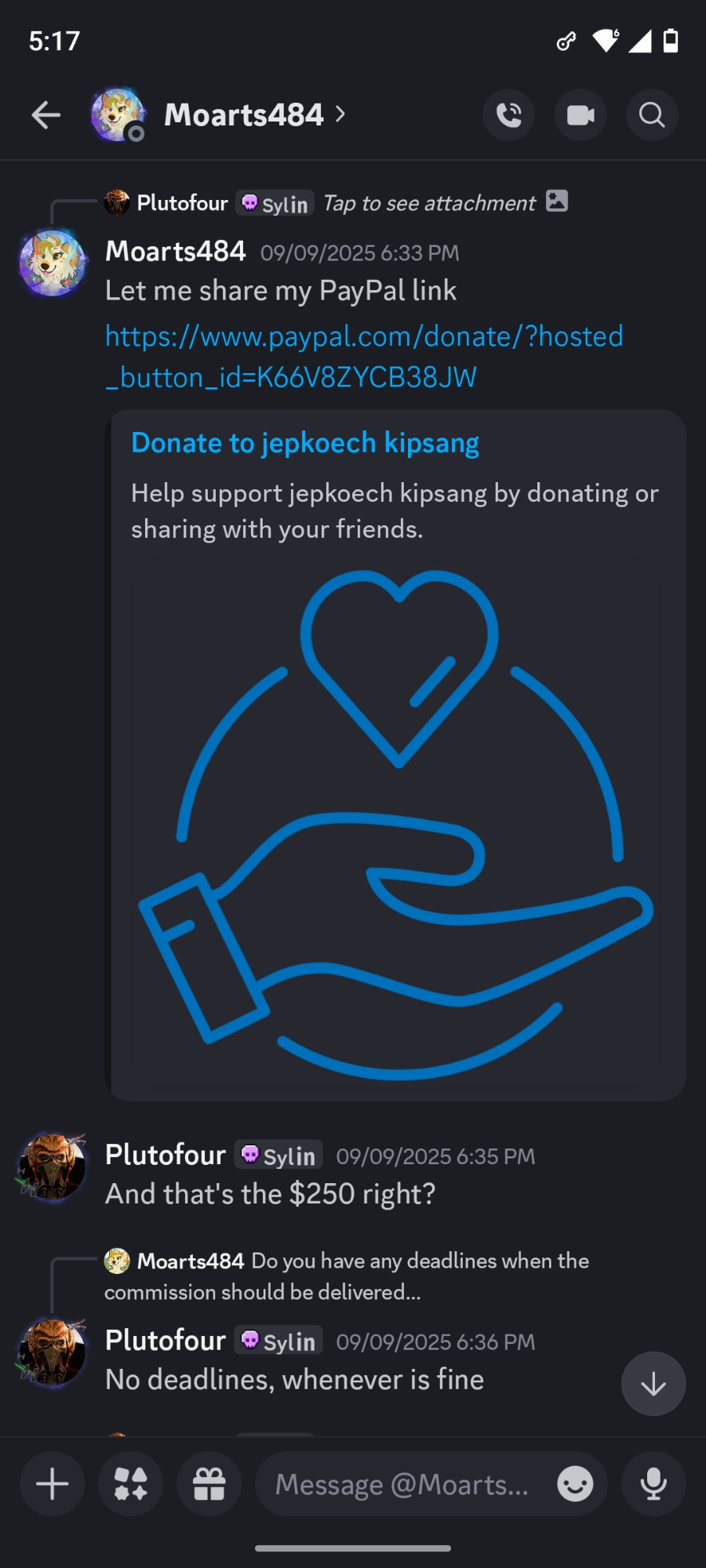Viewport: 706px width, 1568px height.
Task: Start a video call with Moarts484
Action: click(580, 115)
